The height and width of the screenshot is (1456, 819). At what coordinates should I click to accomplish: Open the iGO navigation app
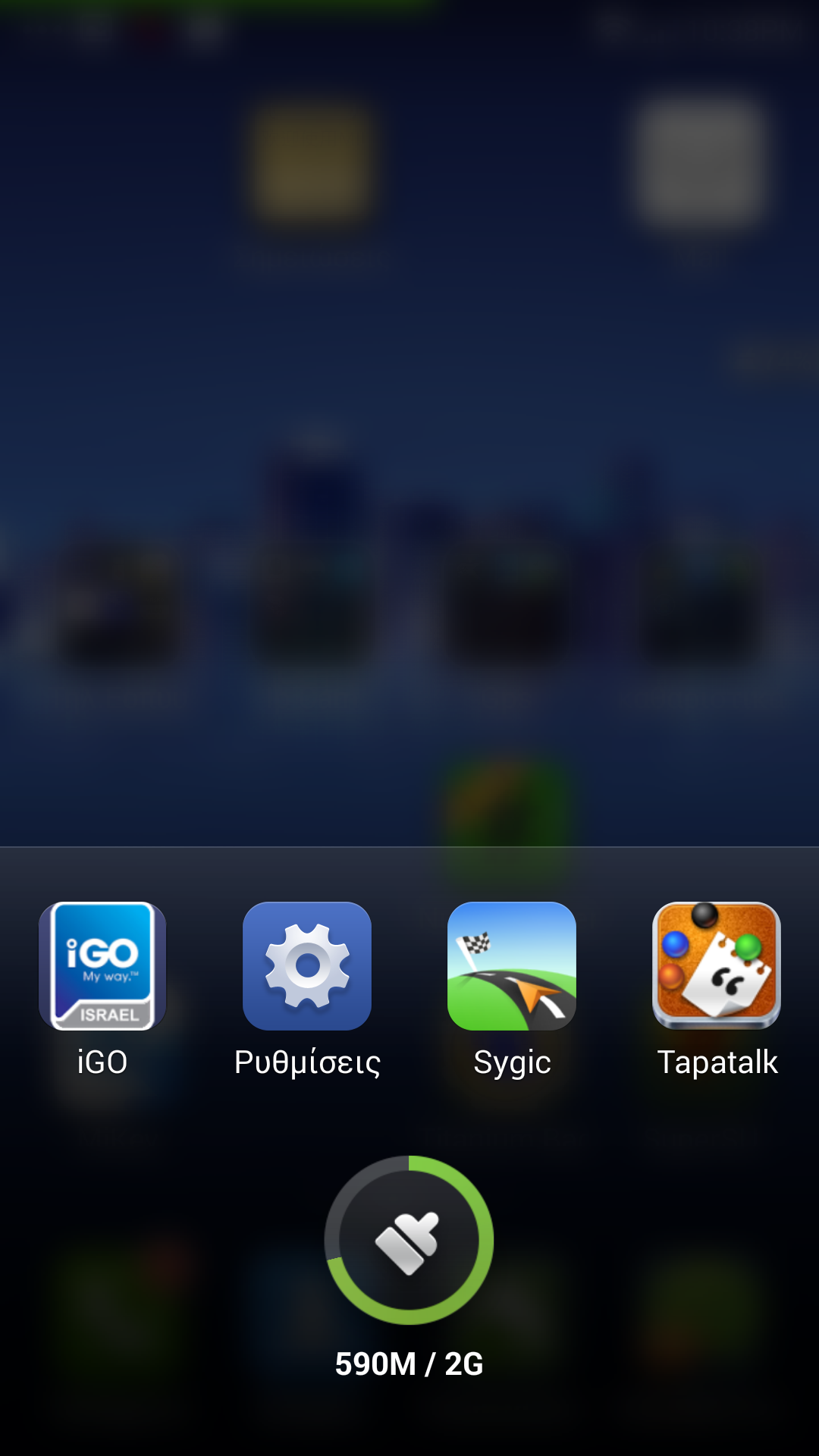pyautogui.click(x=102, y=965)
